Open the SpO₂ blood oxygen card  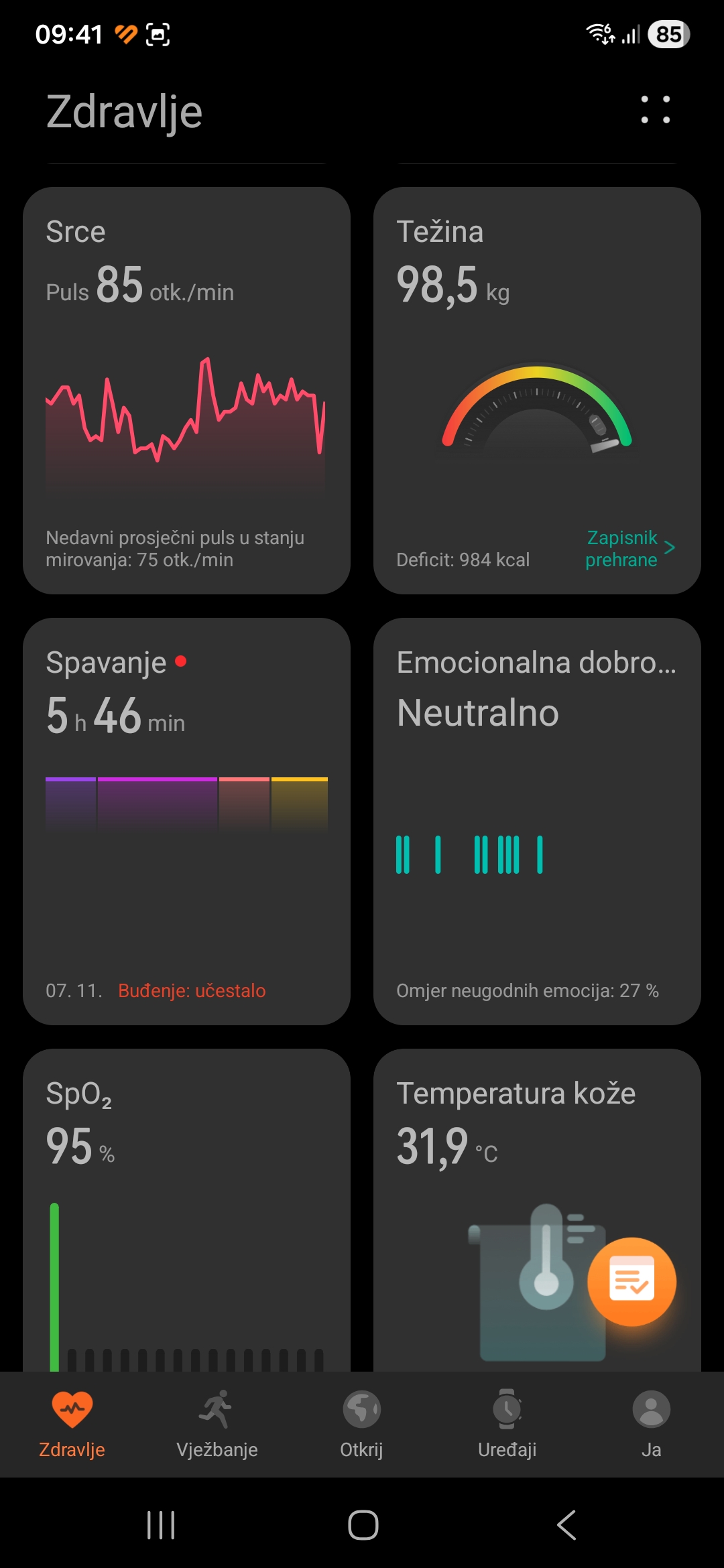pos(186,1206)
